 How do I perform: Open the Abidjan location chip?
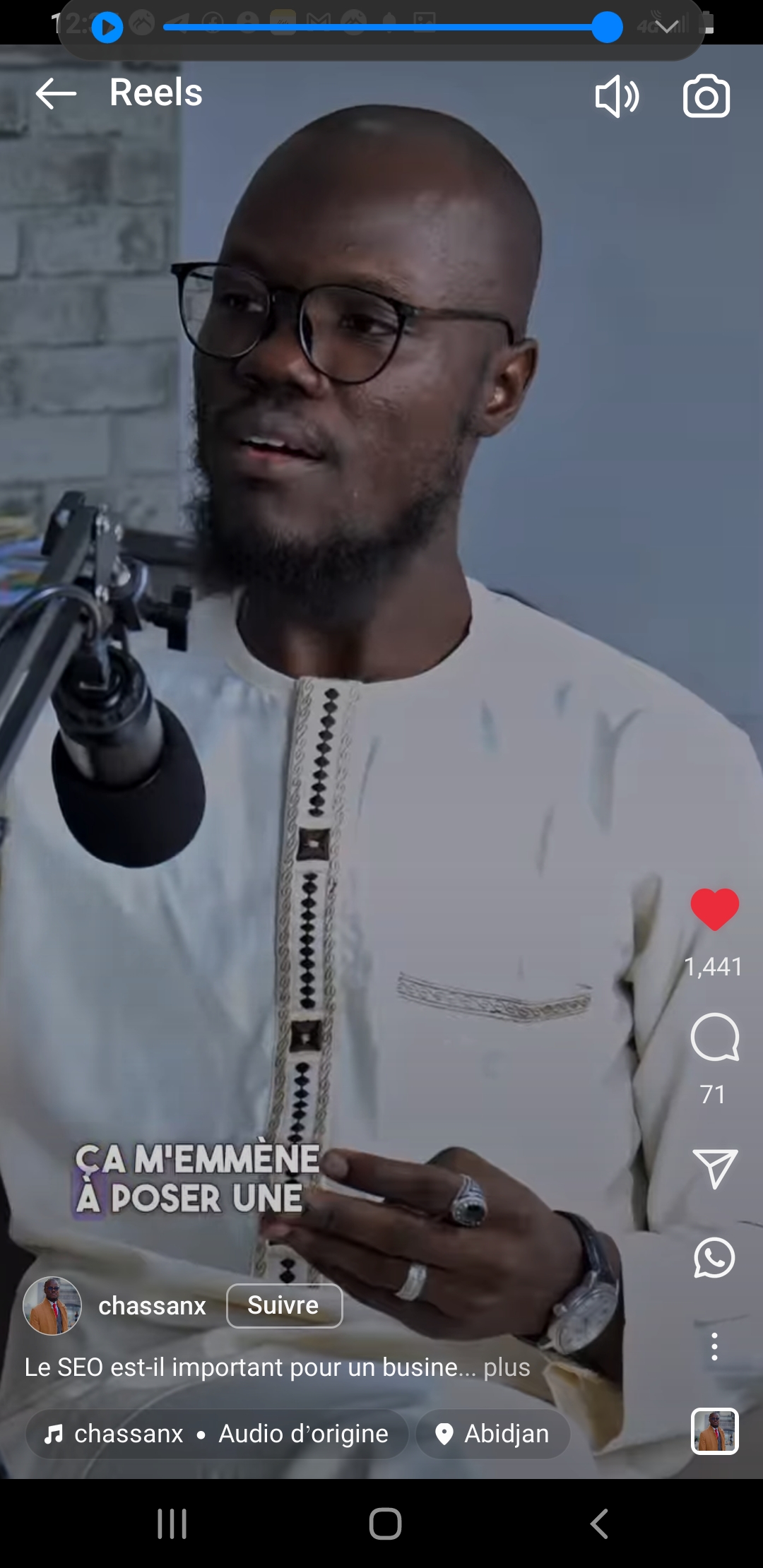click(493, 1434)
